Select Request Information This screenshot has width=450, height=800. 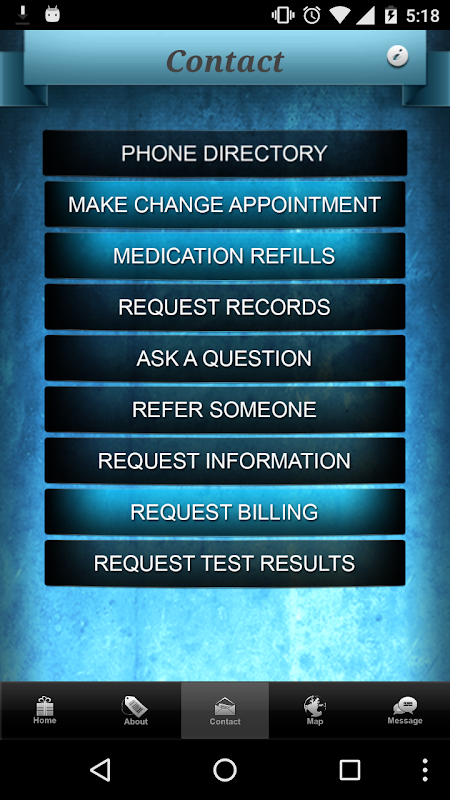pos(225,461)
